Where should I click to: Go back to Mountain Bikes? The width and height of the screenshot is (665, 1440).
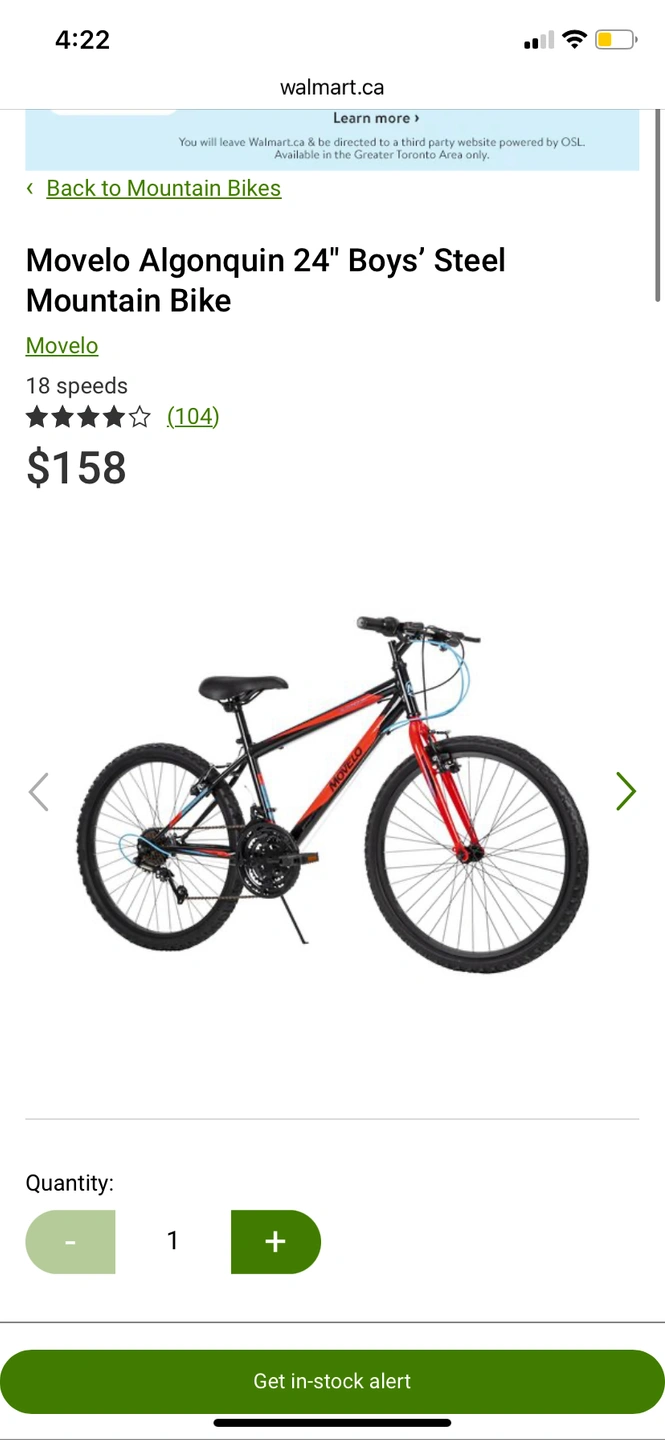tap(163, 188)
